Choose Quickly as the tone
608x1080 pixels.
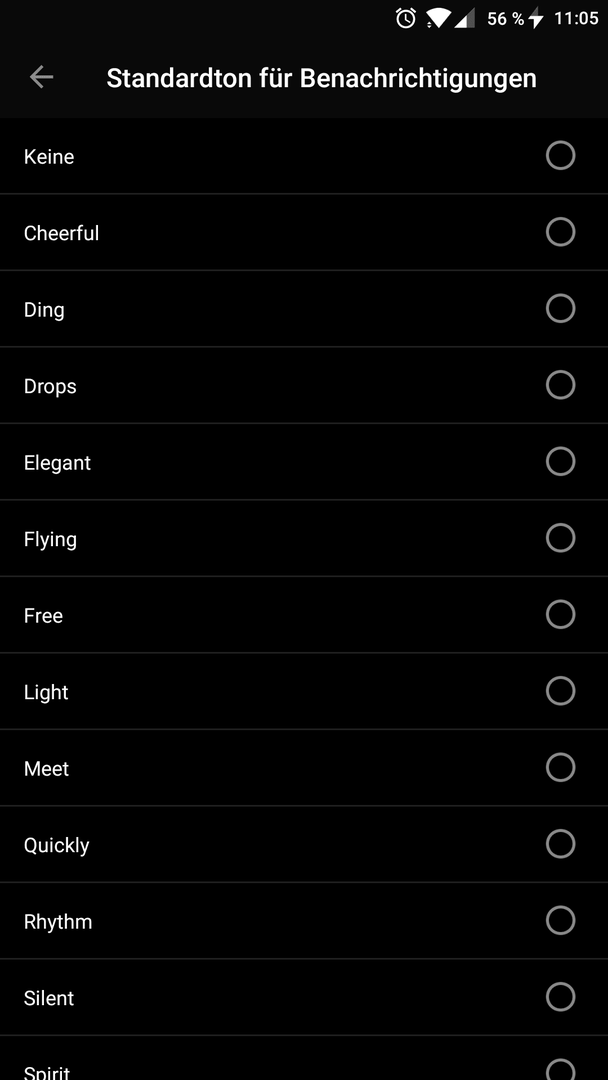click(304, 844)
